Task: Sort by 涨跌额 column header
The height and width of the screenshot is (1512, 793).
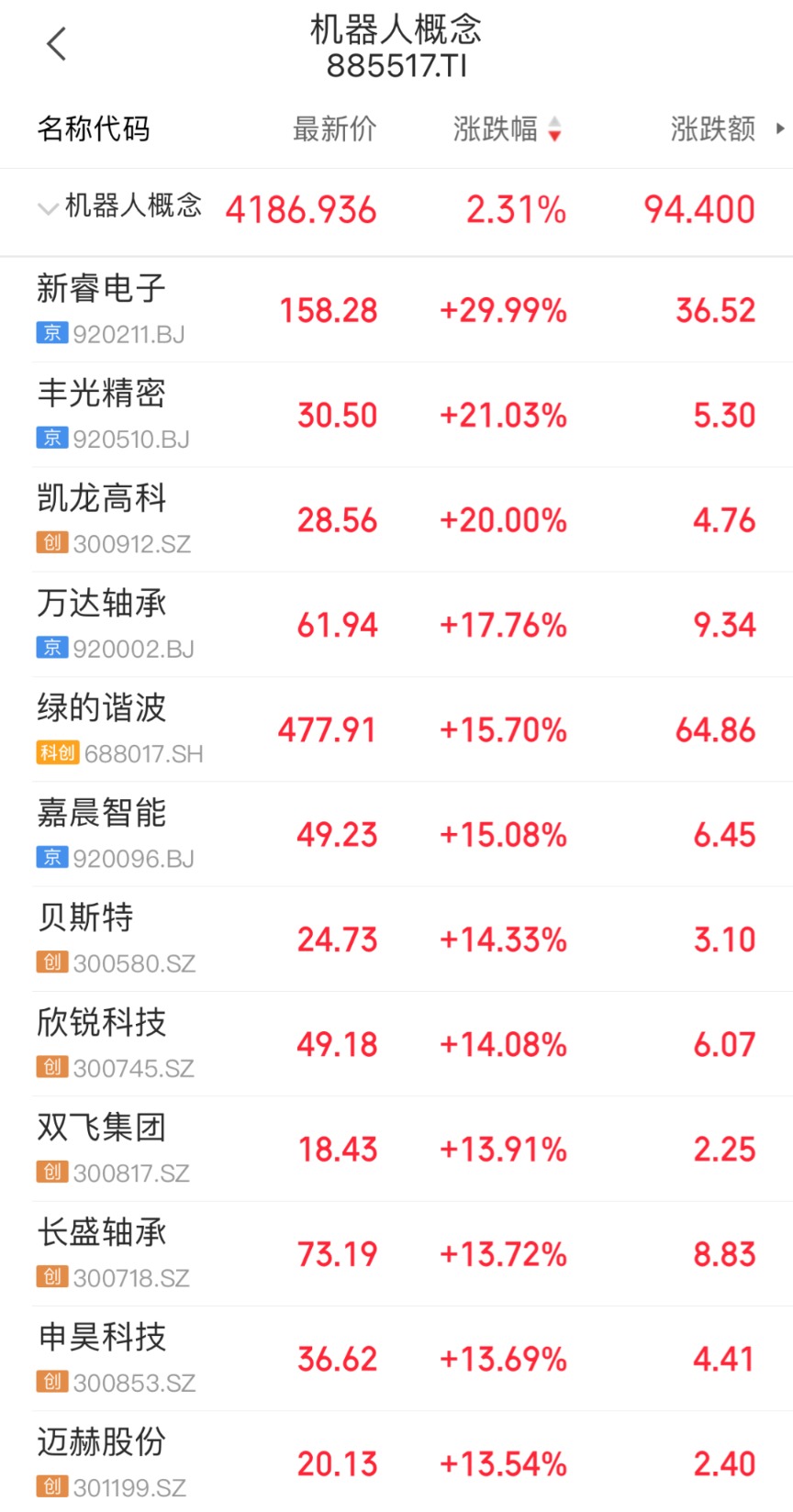Action: coord(712,129)
